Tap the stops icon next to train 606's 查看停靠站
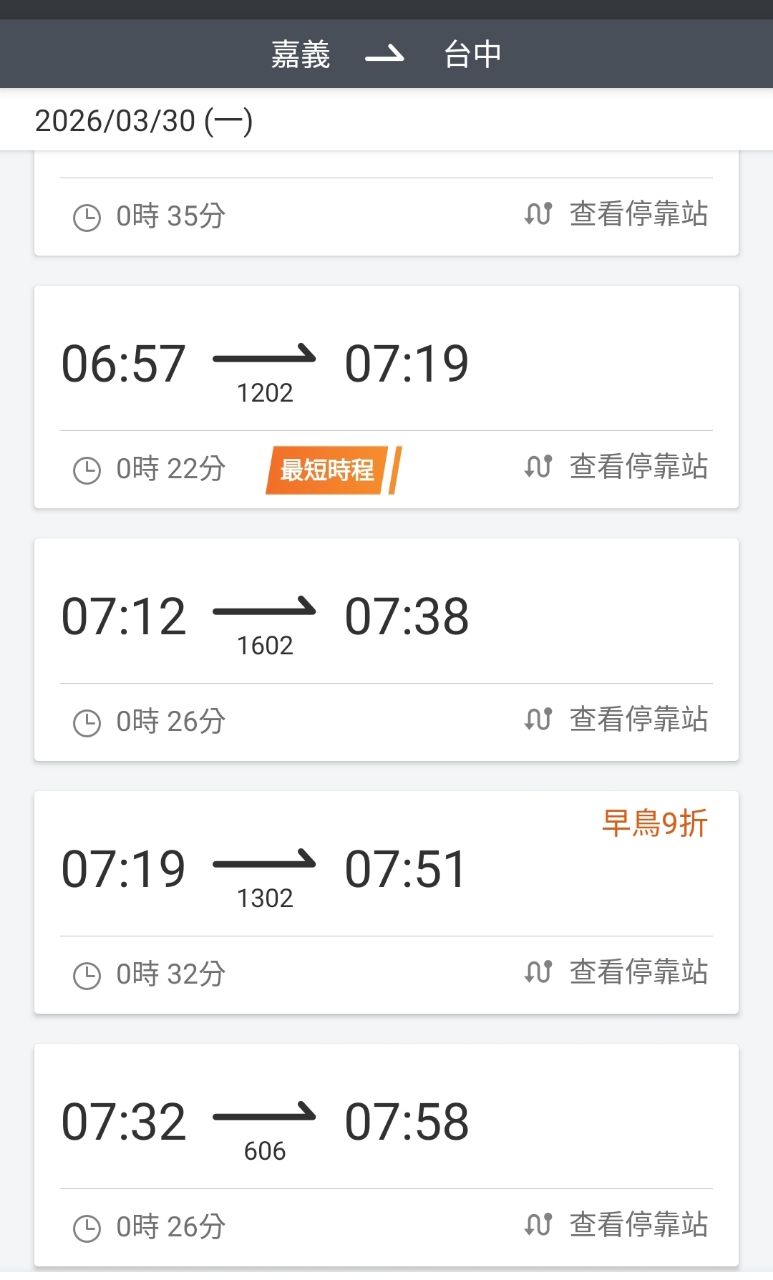773x1280 pixels. tap(539, 1225)
